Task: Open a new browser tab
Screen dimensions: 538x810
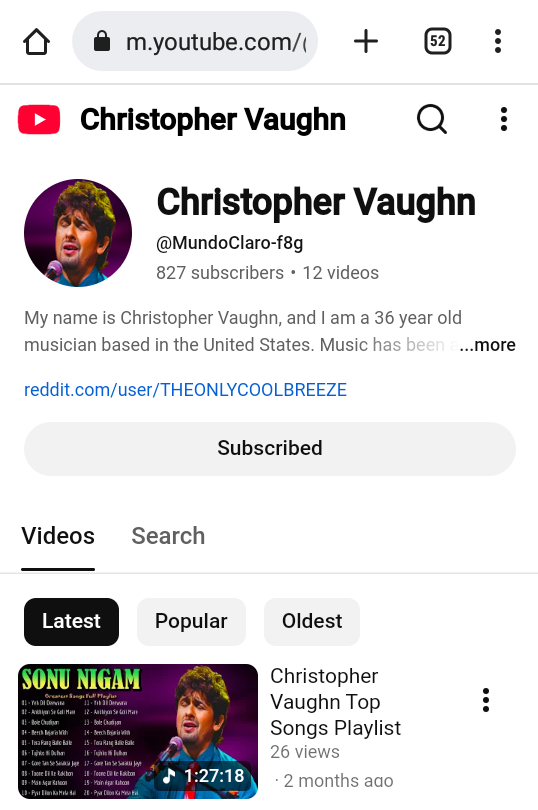Action: pyautogui.click(x=366, y=41)
